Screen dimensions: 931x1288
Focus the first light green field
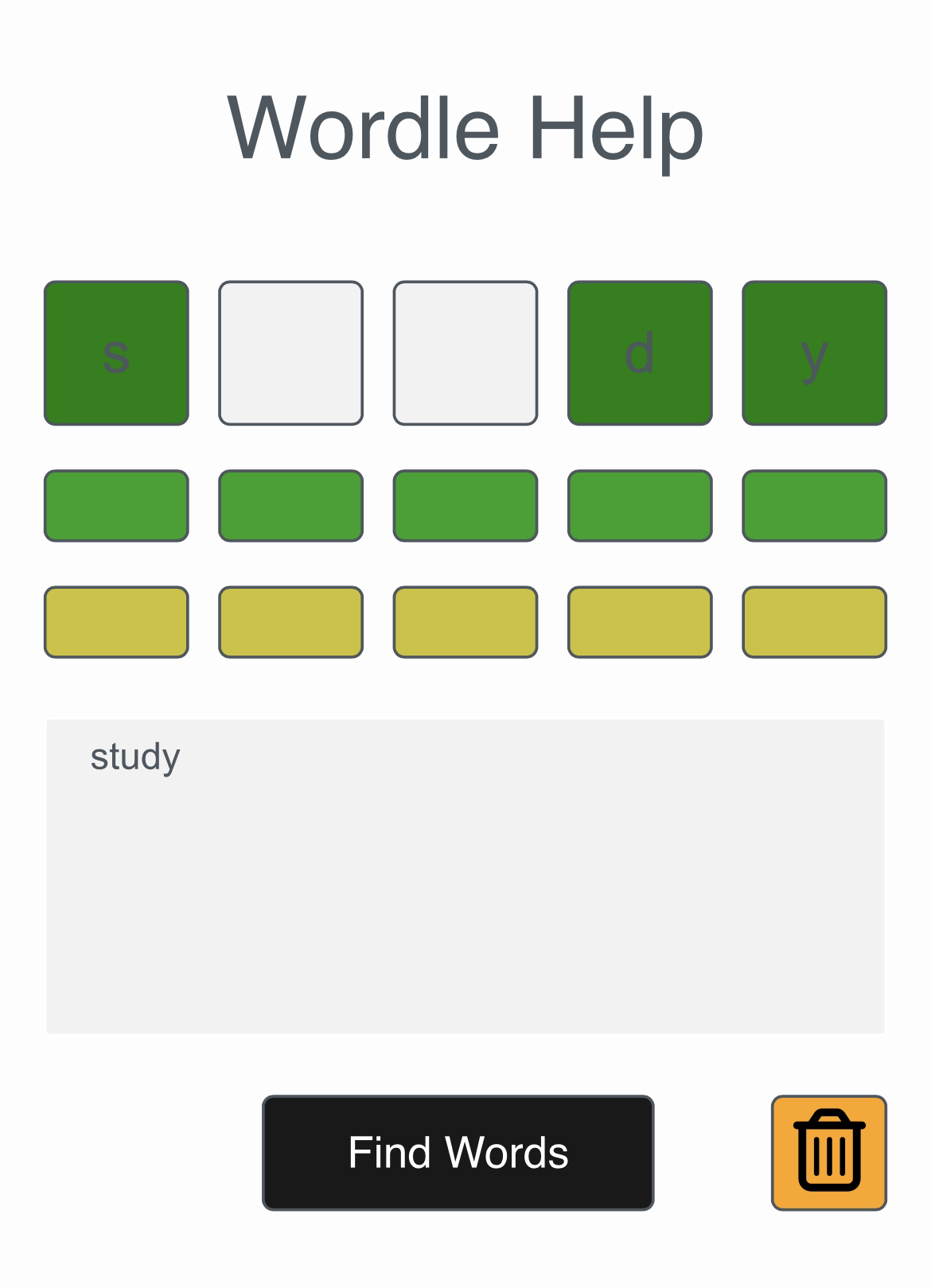pos(116,506)
